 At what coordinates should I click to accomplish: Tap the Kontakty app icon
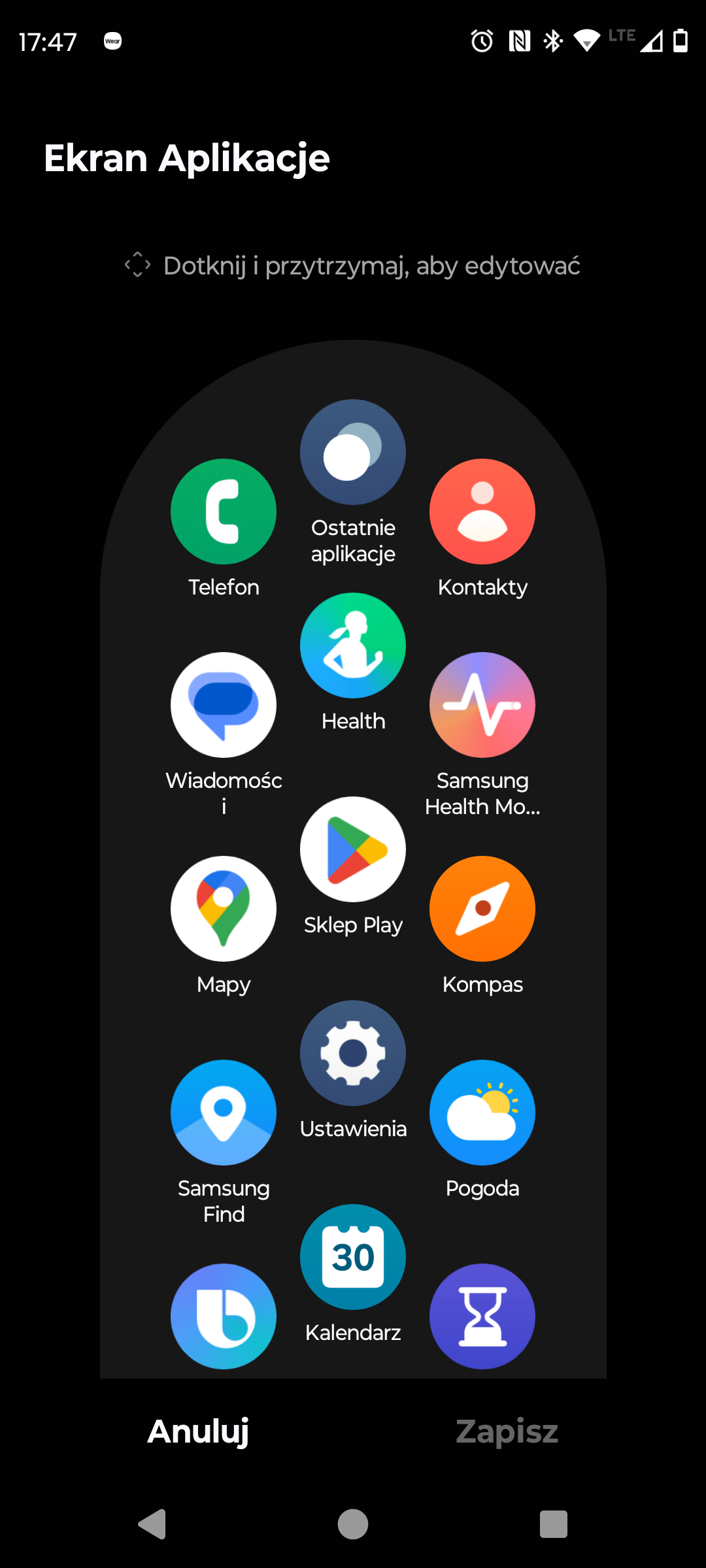pyautogui.click(x=482, y=512)
